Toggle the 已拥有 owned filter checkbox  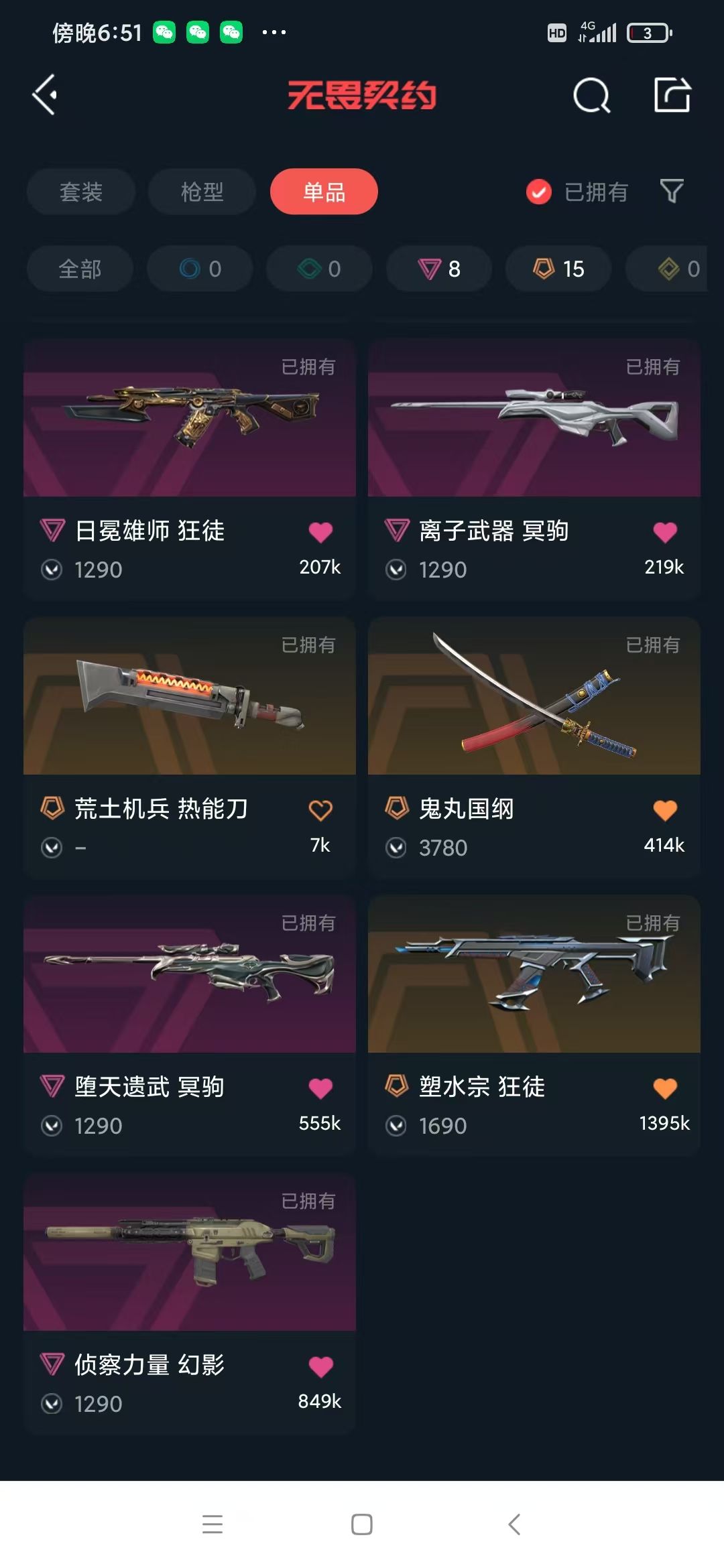coord(539,192)
